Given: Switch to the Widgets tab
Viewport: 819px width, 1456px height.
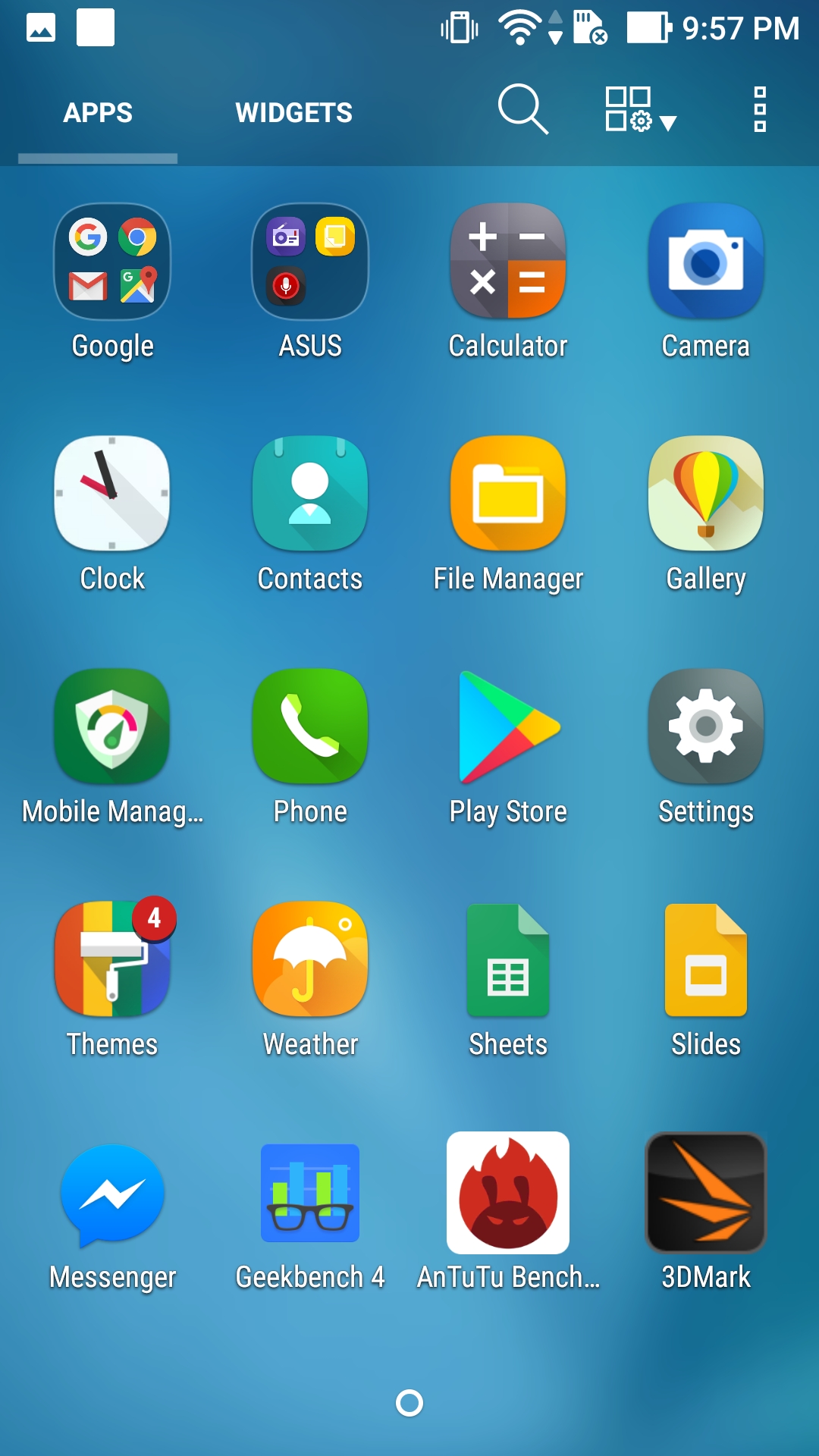Looking at the screenshot, I should 293,113.
